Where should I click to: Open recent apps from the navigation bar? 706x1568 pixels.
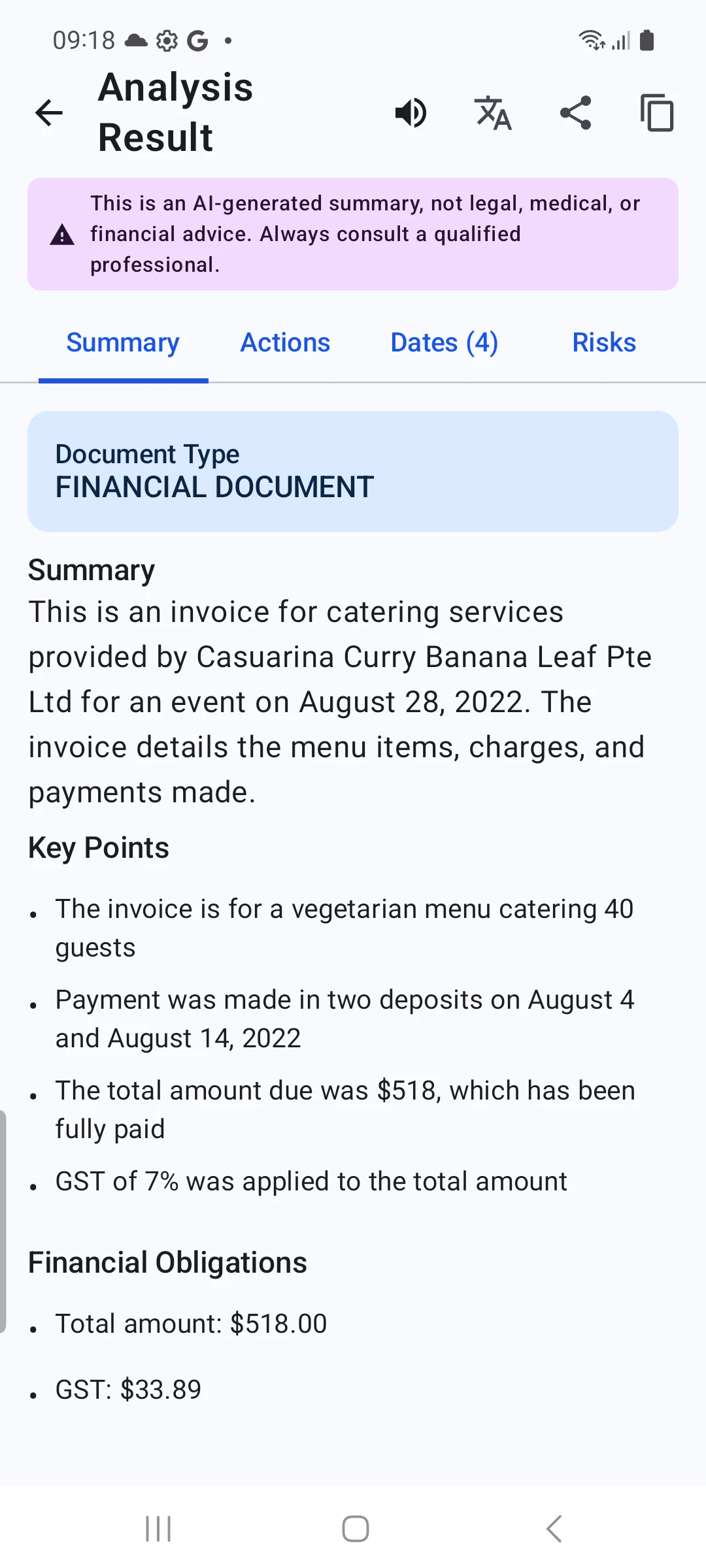point(158,1528)
